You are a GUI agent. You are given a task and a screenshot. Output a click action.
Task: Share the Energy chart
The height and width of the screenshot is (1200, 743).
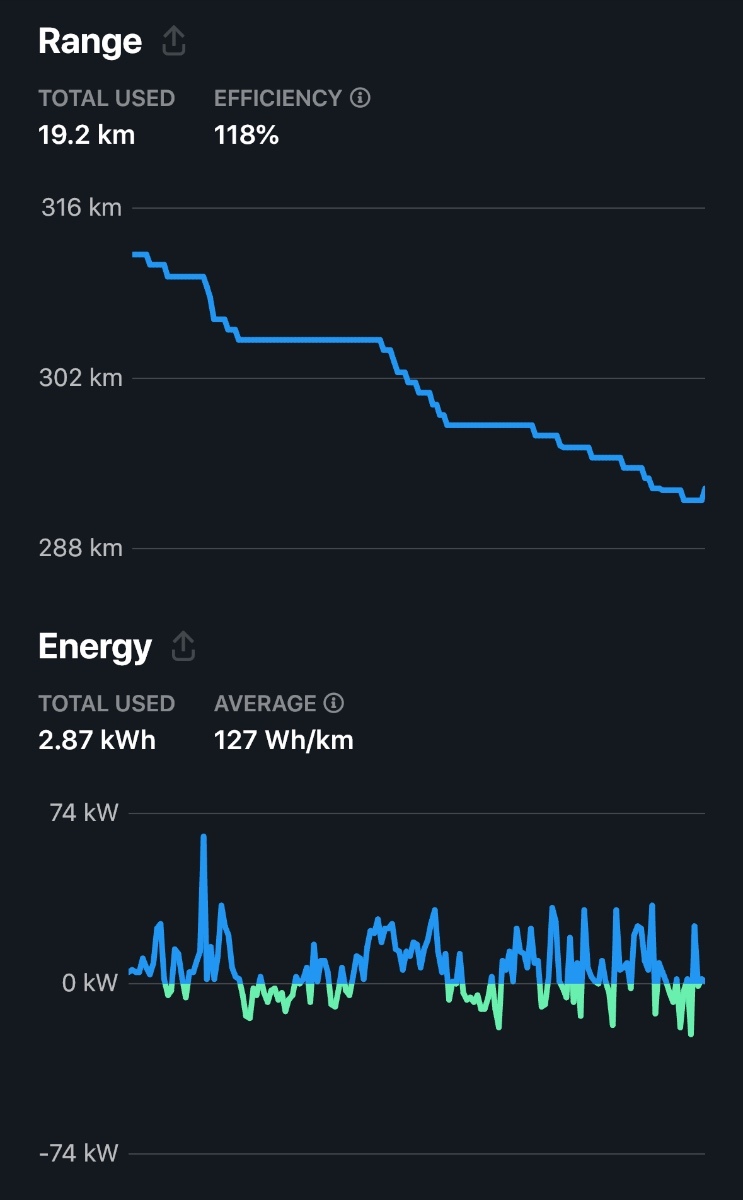tap(183, 646)
